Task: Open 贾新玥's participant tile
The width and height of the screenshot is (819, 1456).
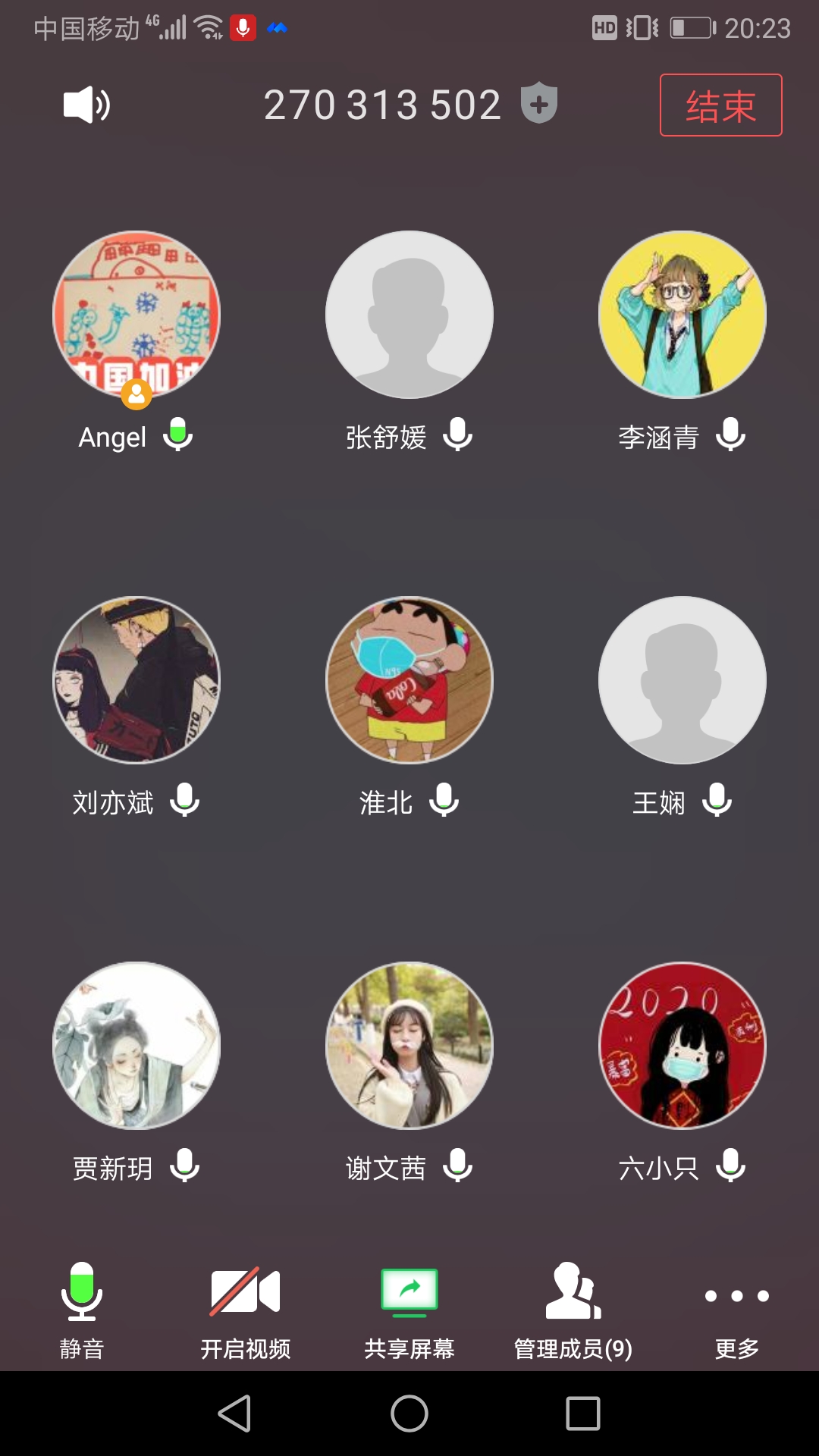Action: coord(136,1046)
